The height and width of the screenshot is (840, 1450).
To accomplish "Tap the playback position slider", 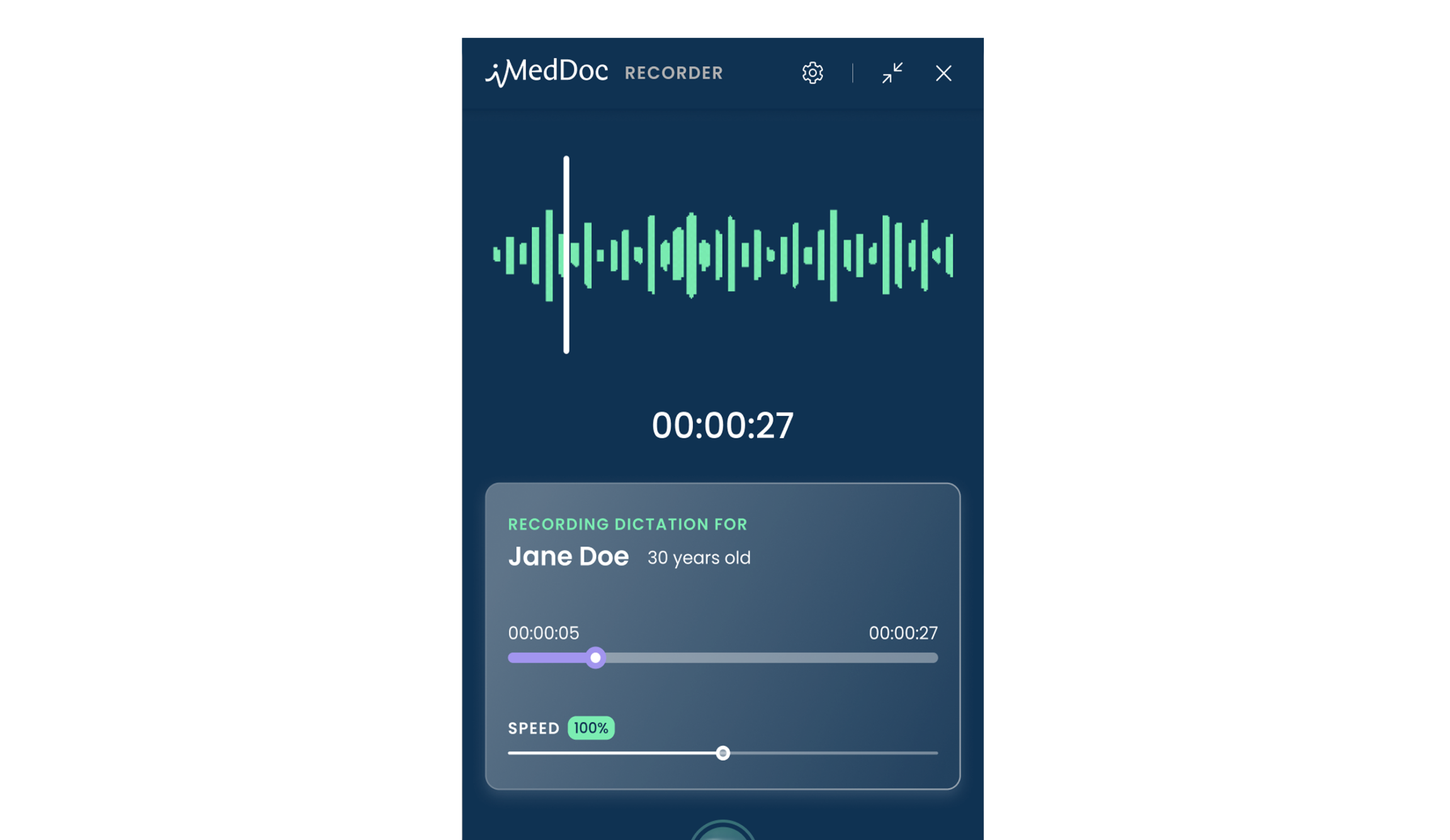I will 595,658.
